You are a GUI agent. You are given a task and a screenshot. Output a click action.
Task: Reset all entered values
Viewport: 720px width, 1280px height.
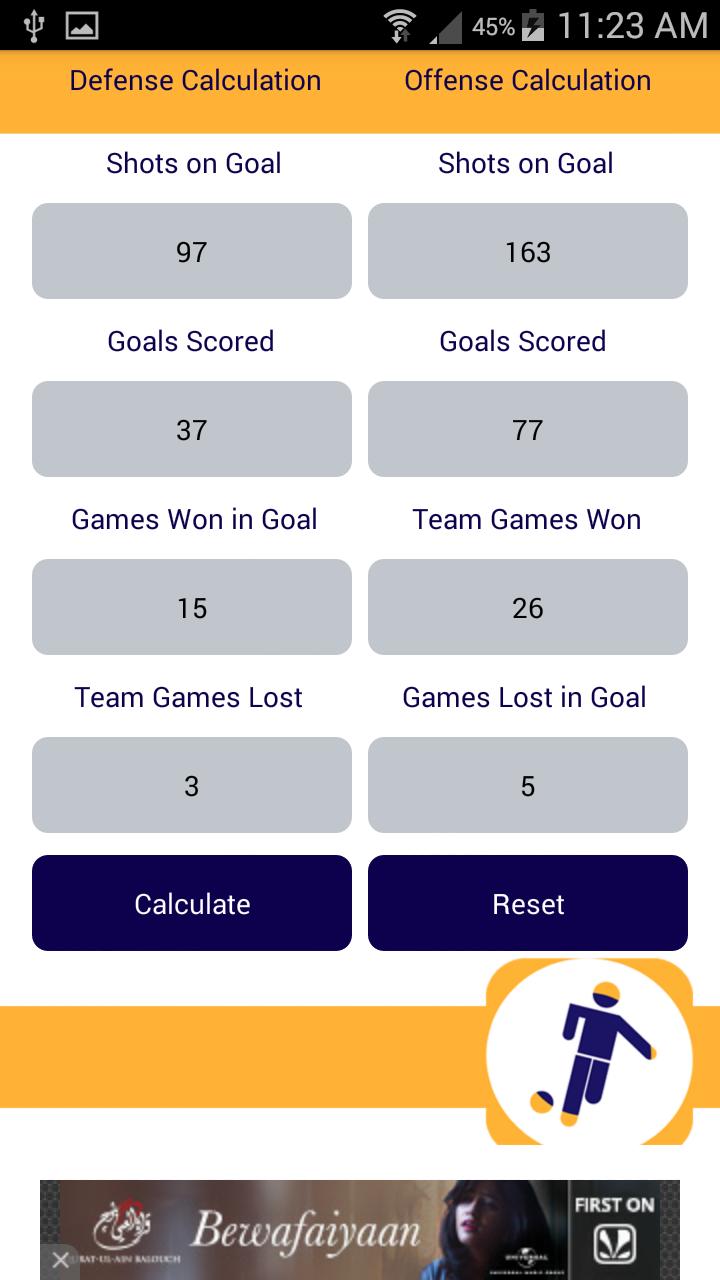(528, 903)
